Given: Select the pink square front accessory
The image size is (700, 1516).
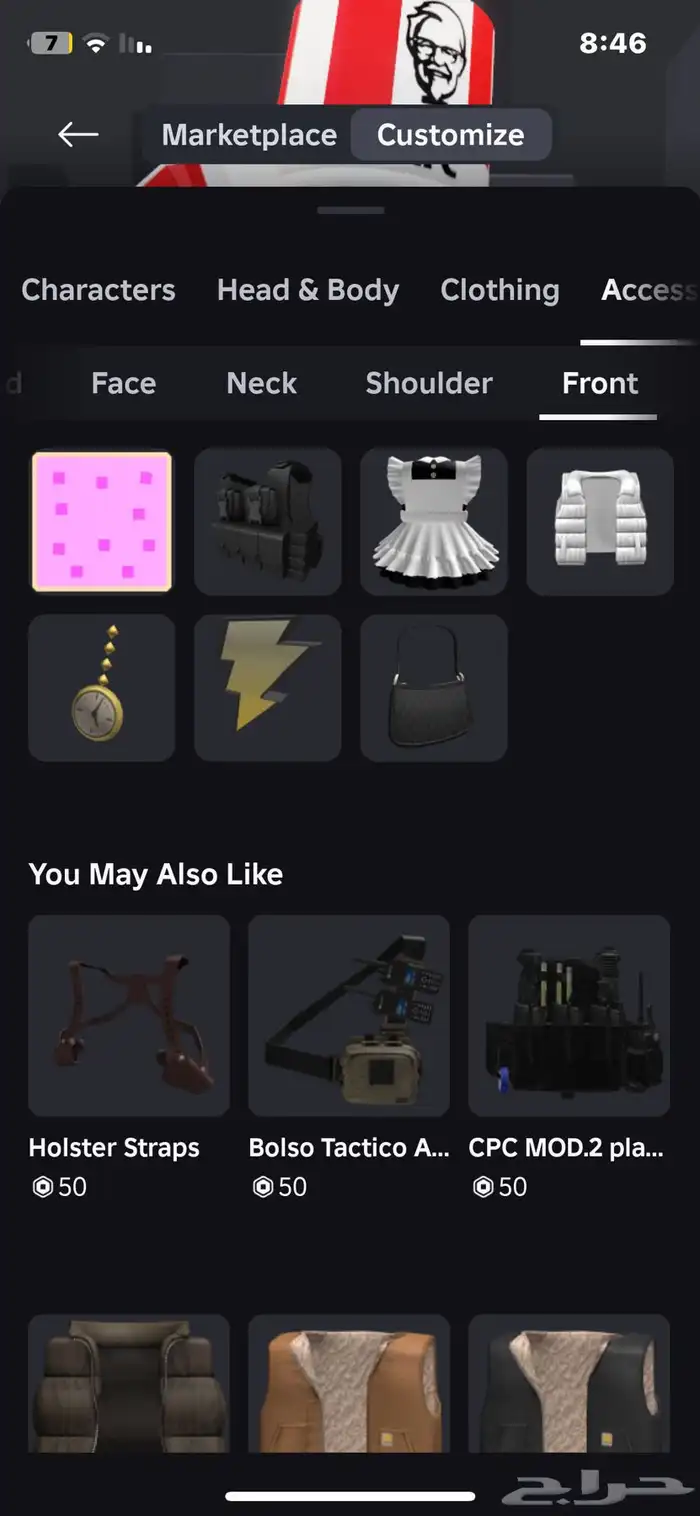Looking at the screenshot, I should [102, 521].
